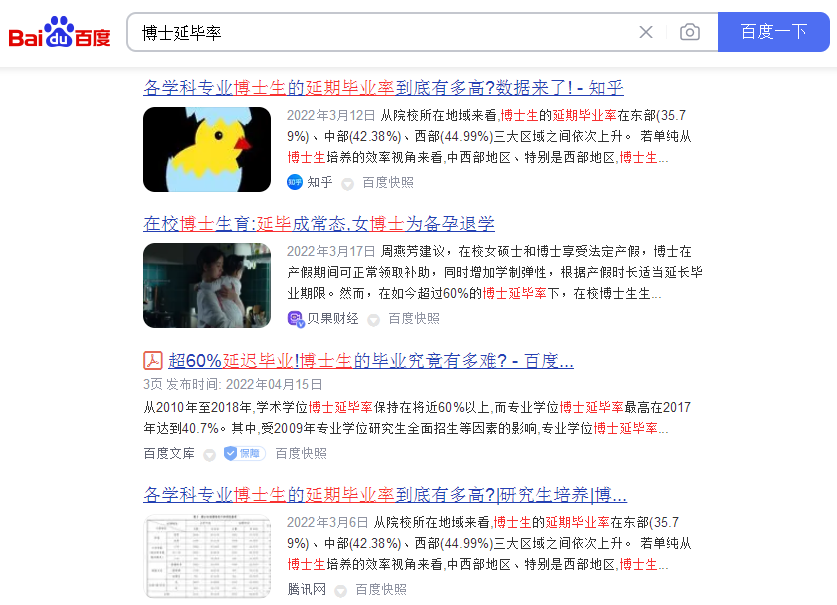
Task: View 百度快照 for the 腾讯网 result
Action: (380, 589)
